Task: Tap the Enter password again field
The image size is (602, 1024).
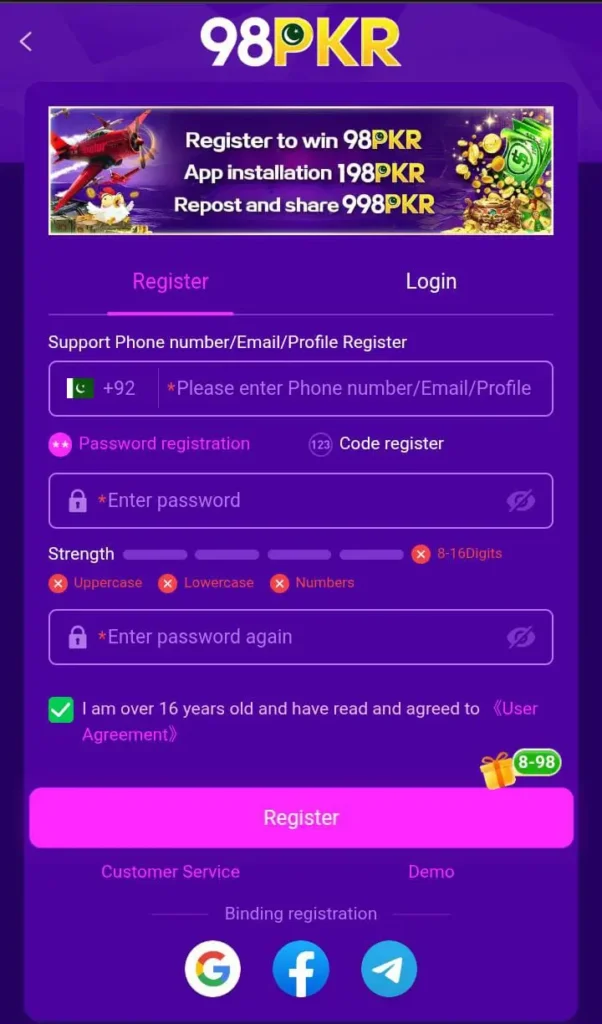Action: [x=290, y=637]
